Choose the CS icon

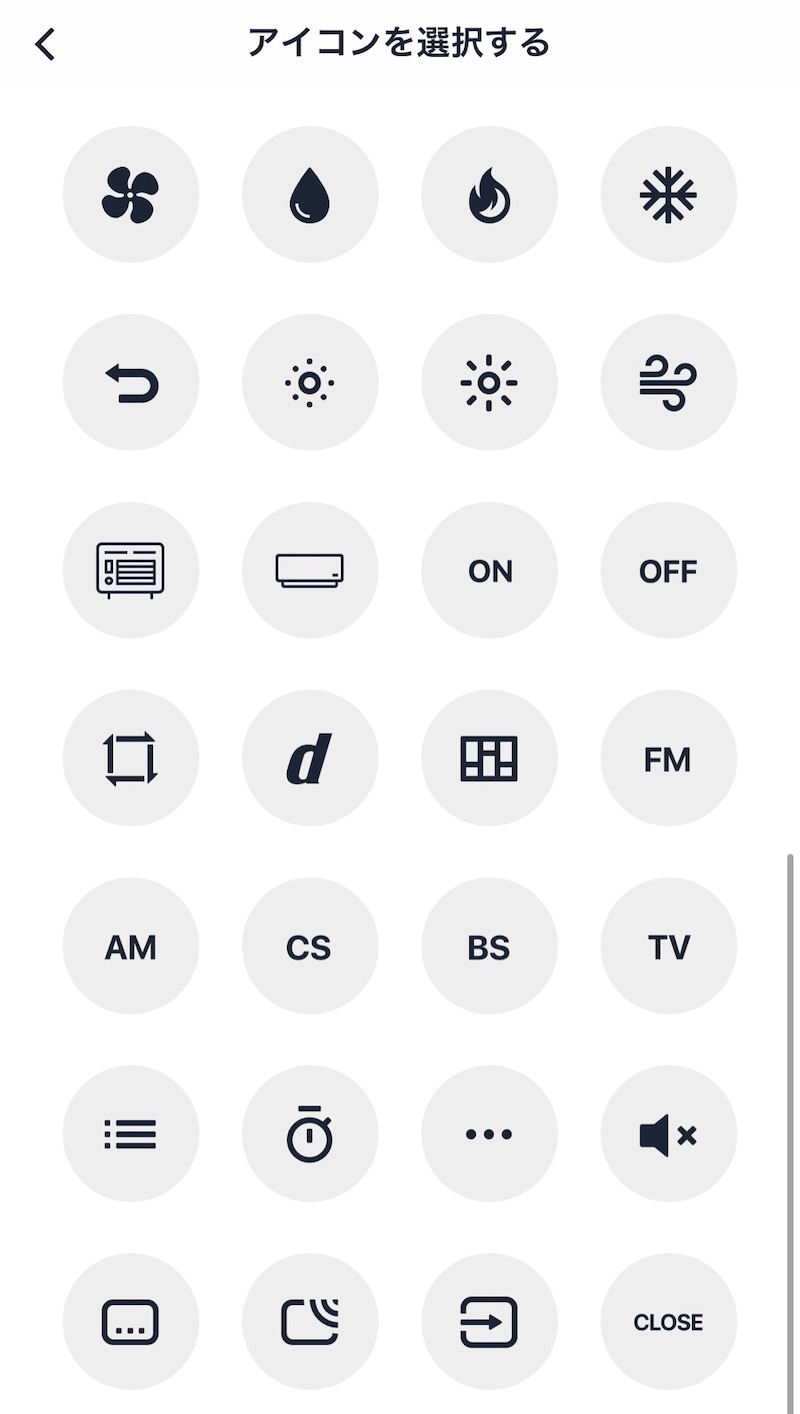coord(310,946)
